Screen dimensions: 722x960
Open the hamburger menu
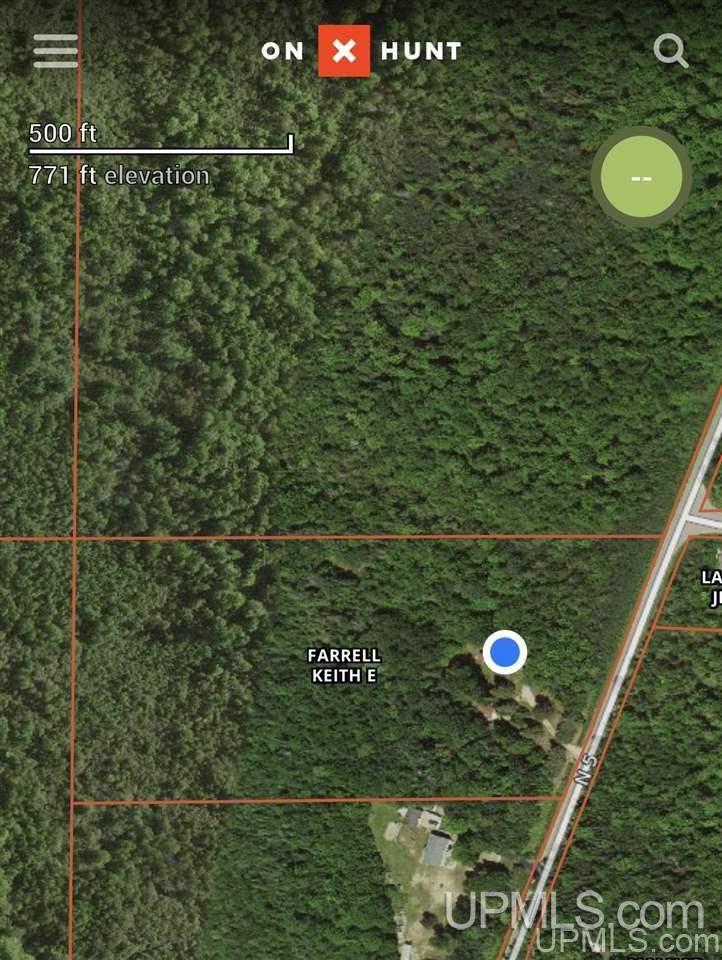(x=55, y=51)
